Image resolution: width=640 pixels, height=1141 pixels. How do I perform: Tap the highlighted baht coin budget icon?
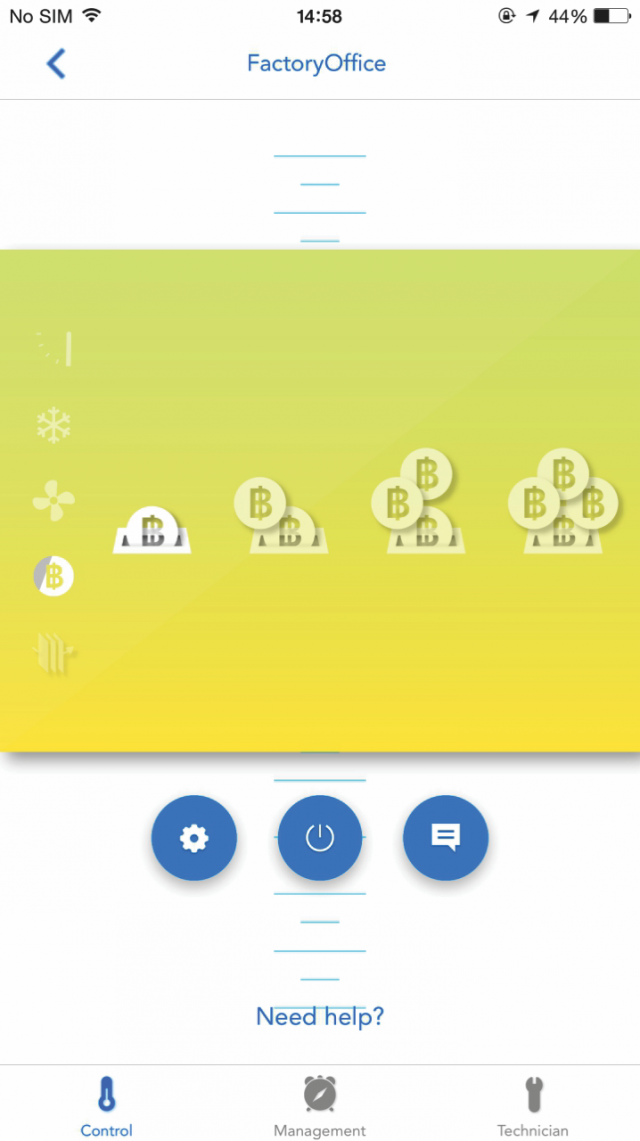pos(54,576)
